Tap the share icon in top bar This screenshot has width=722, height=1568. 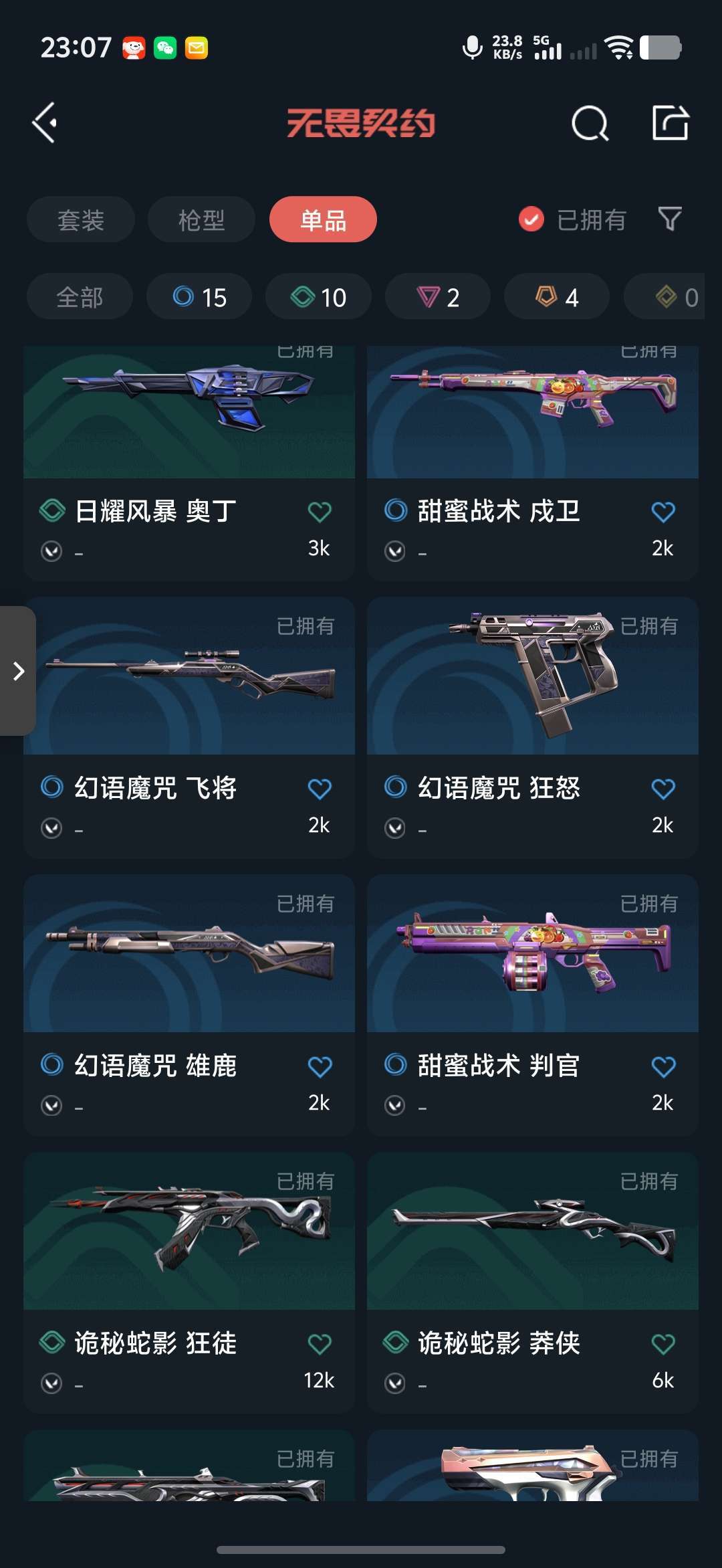[670, 122]
